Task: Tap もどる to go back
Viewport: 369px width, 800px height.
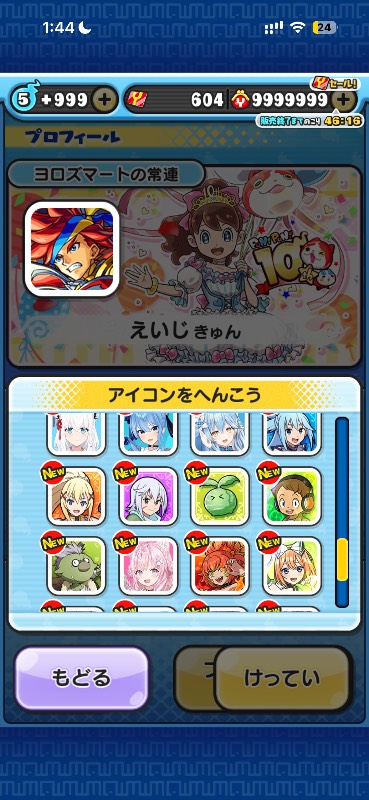Action: (82, 678)
